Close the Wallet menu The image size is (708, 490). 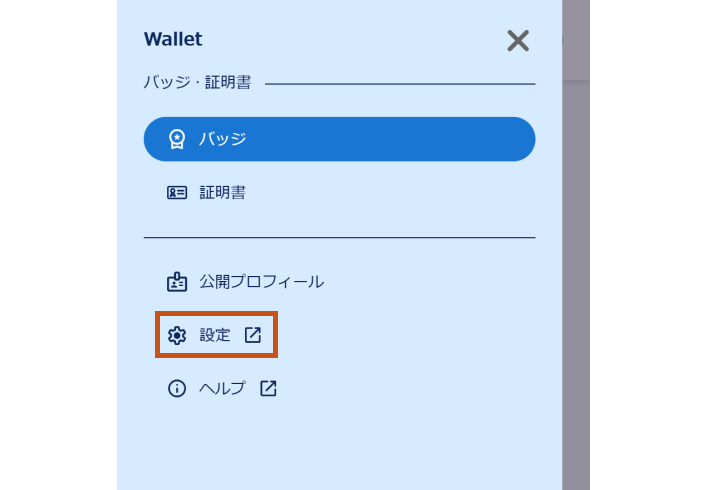click(517, 41)
